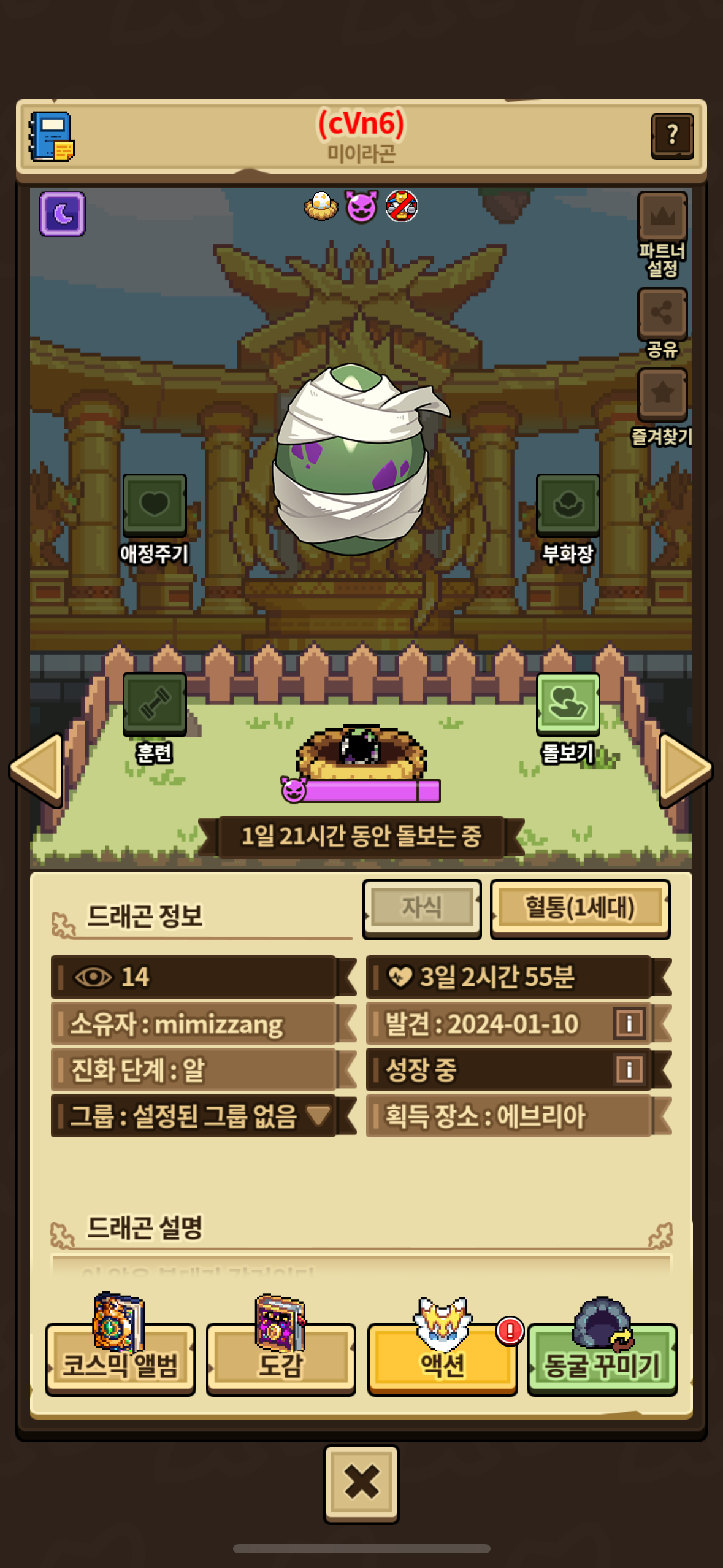Open the 부화장 hatchery button
Viewport: 723px width, 1568px height.
click(568, 505)
